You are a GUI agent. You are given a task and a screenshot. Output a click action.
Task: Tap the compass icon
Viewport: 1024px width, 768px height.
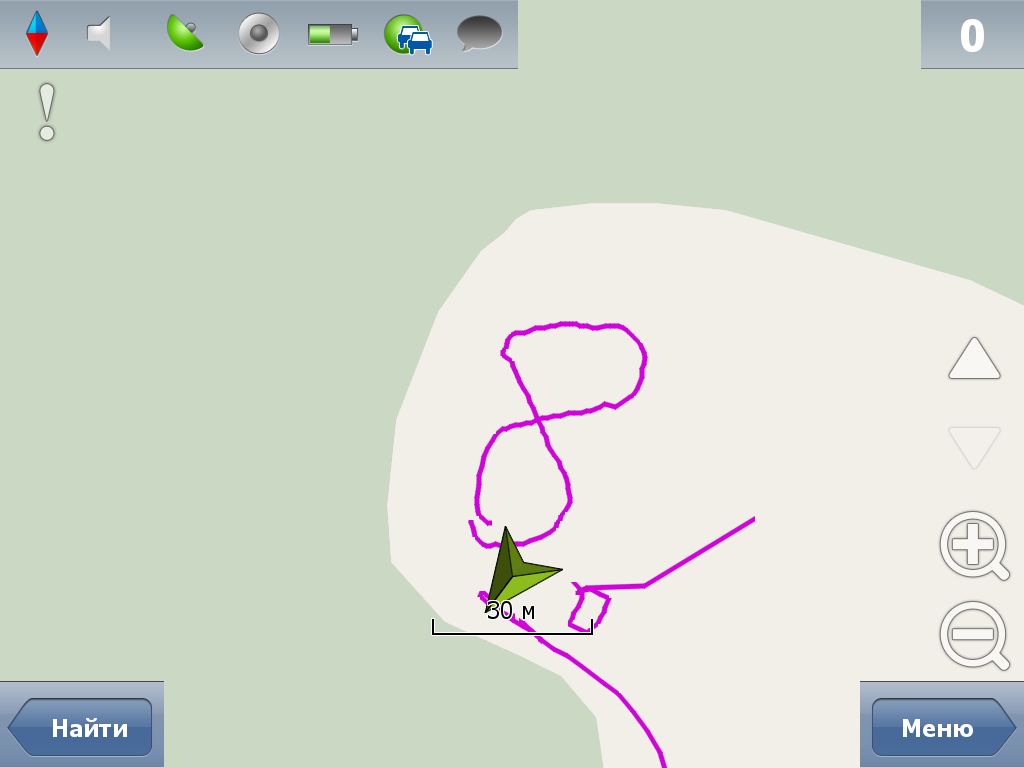37,34
